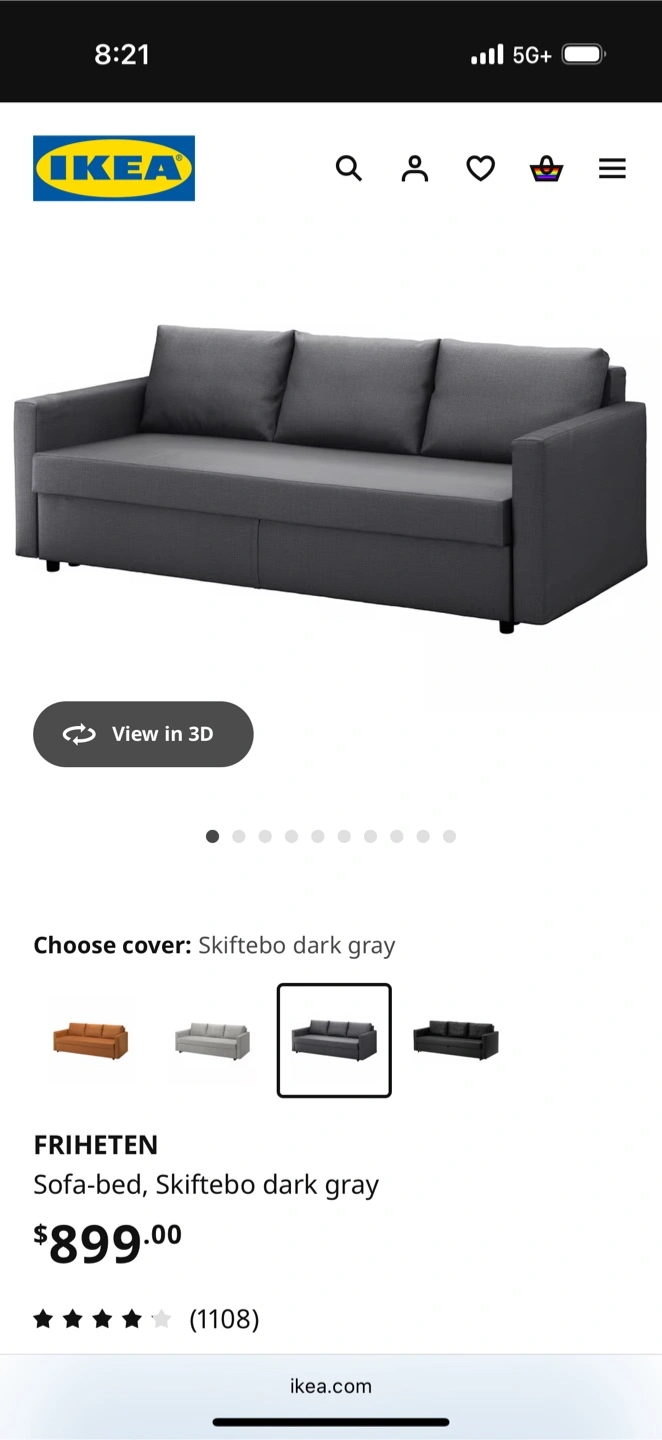Open the hamburger menu
This screenshot has width=662, height=1440.
coord(612,168)
